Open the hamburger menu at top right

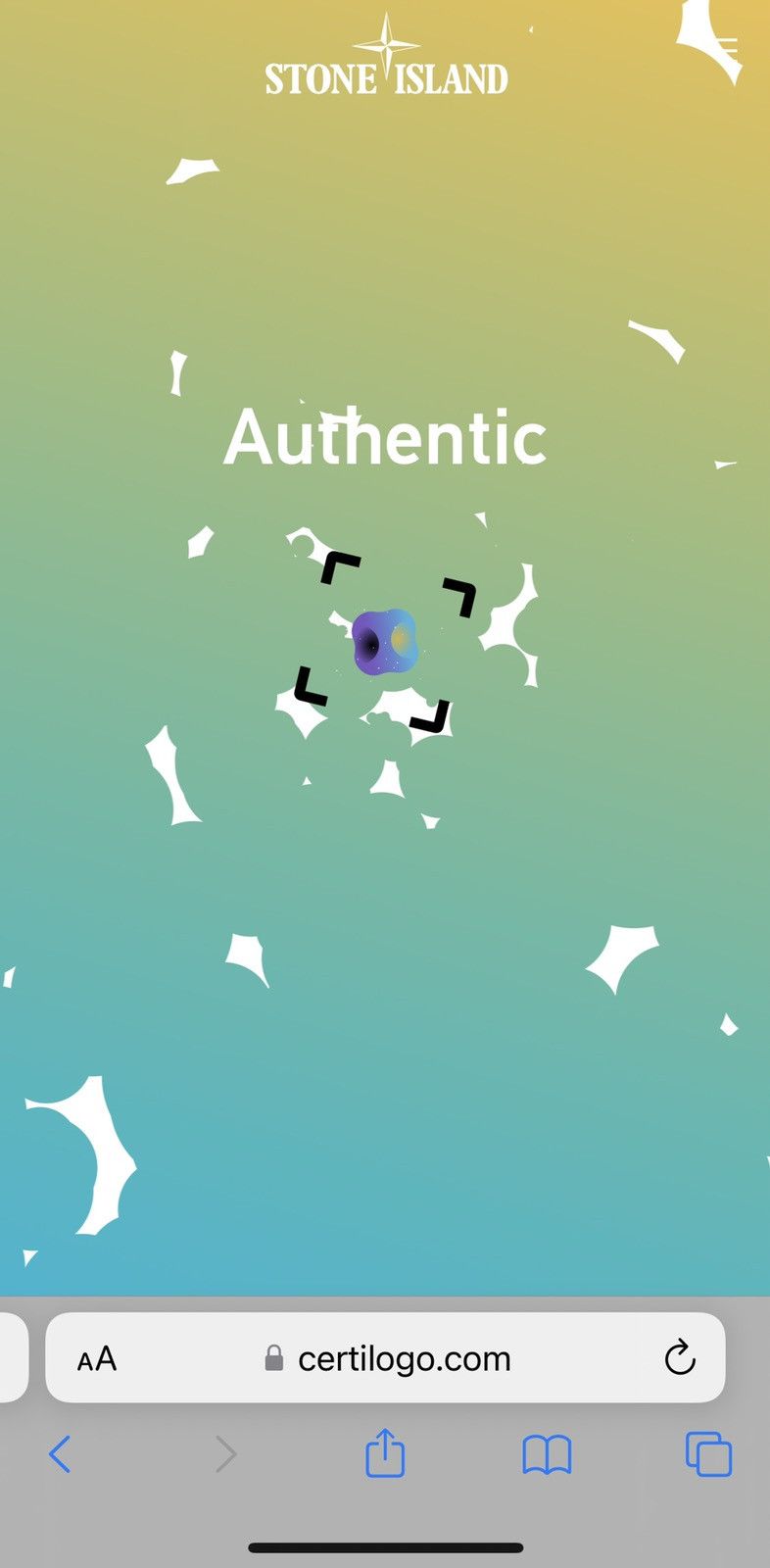725,47
